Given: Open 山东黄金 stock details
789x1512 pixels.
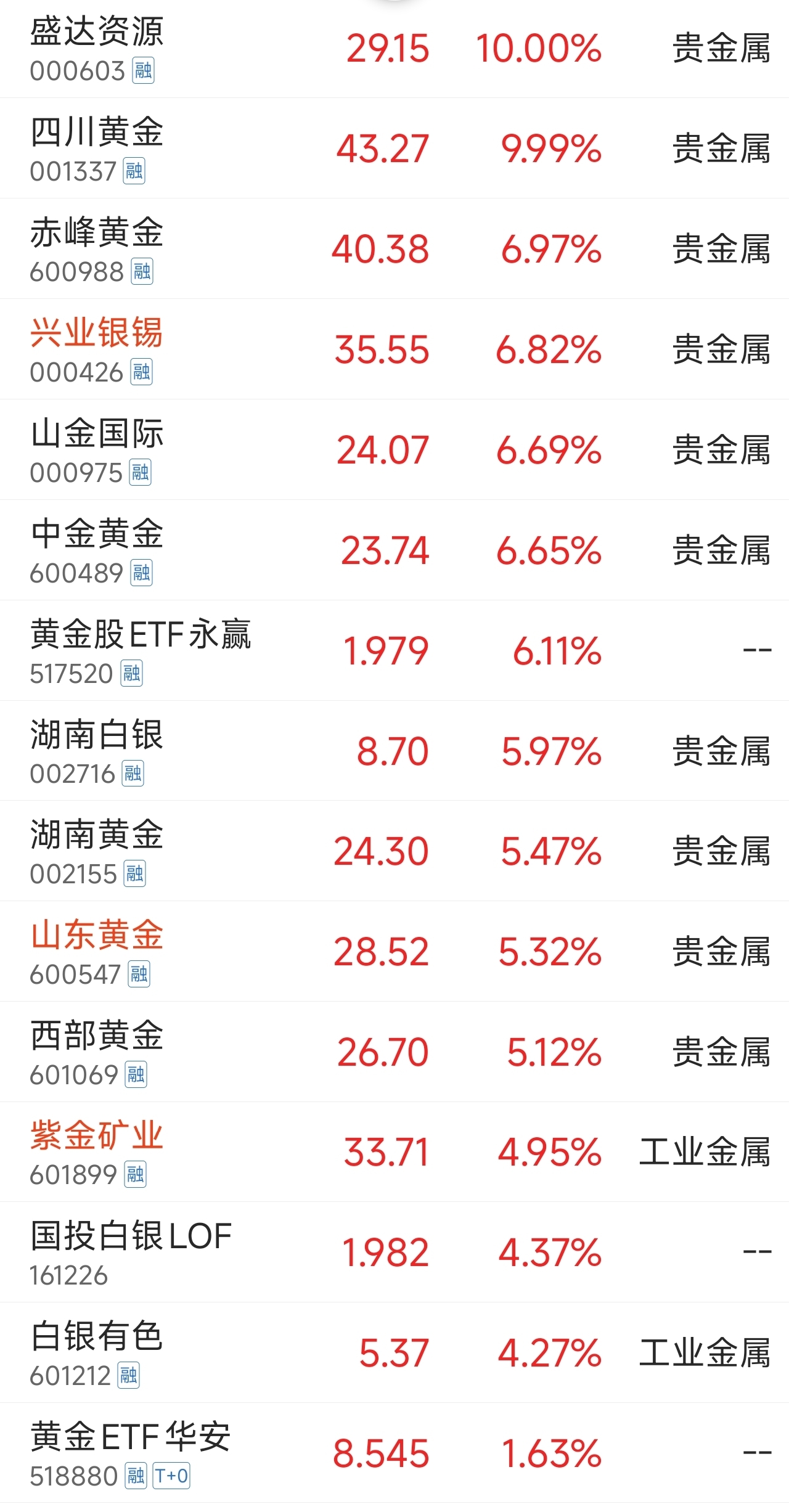Looking at the screenshot, I should [394, 951].
